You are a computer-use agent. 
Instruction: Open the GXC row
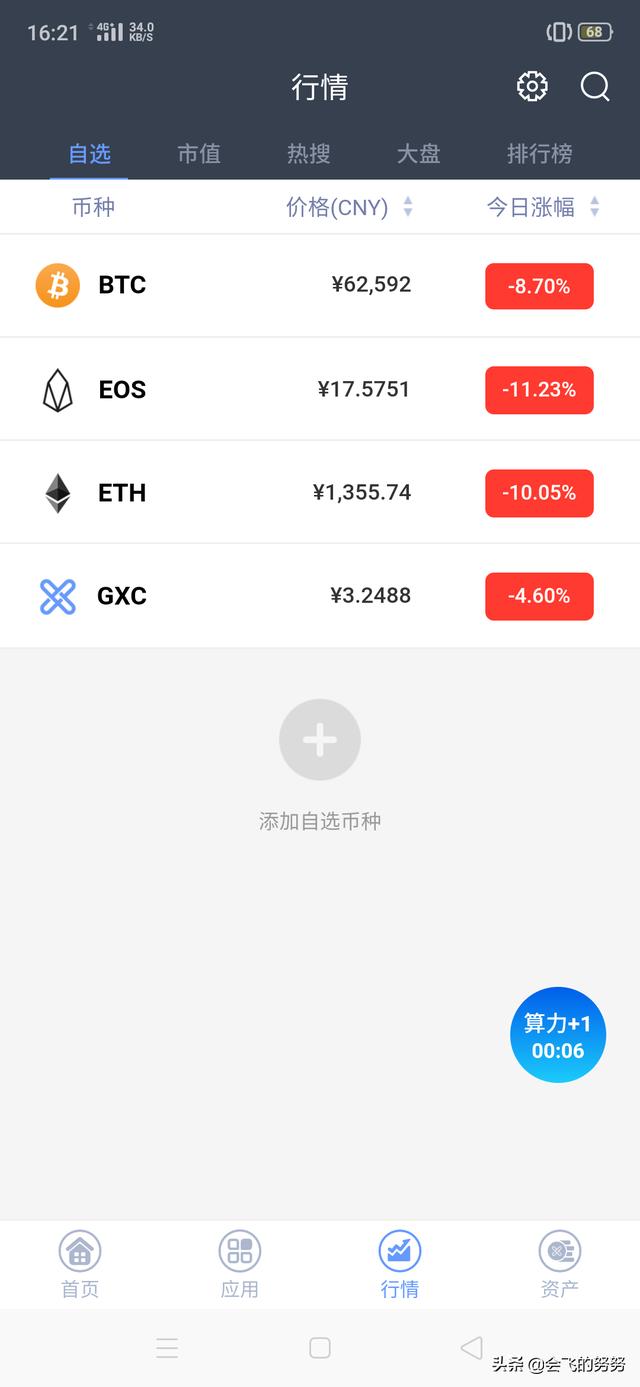click(320, 596)
